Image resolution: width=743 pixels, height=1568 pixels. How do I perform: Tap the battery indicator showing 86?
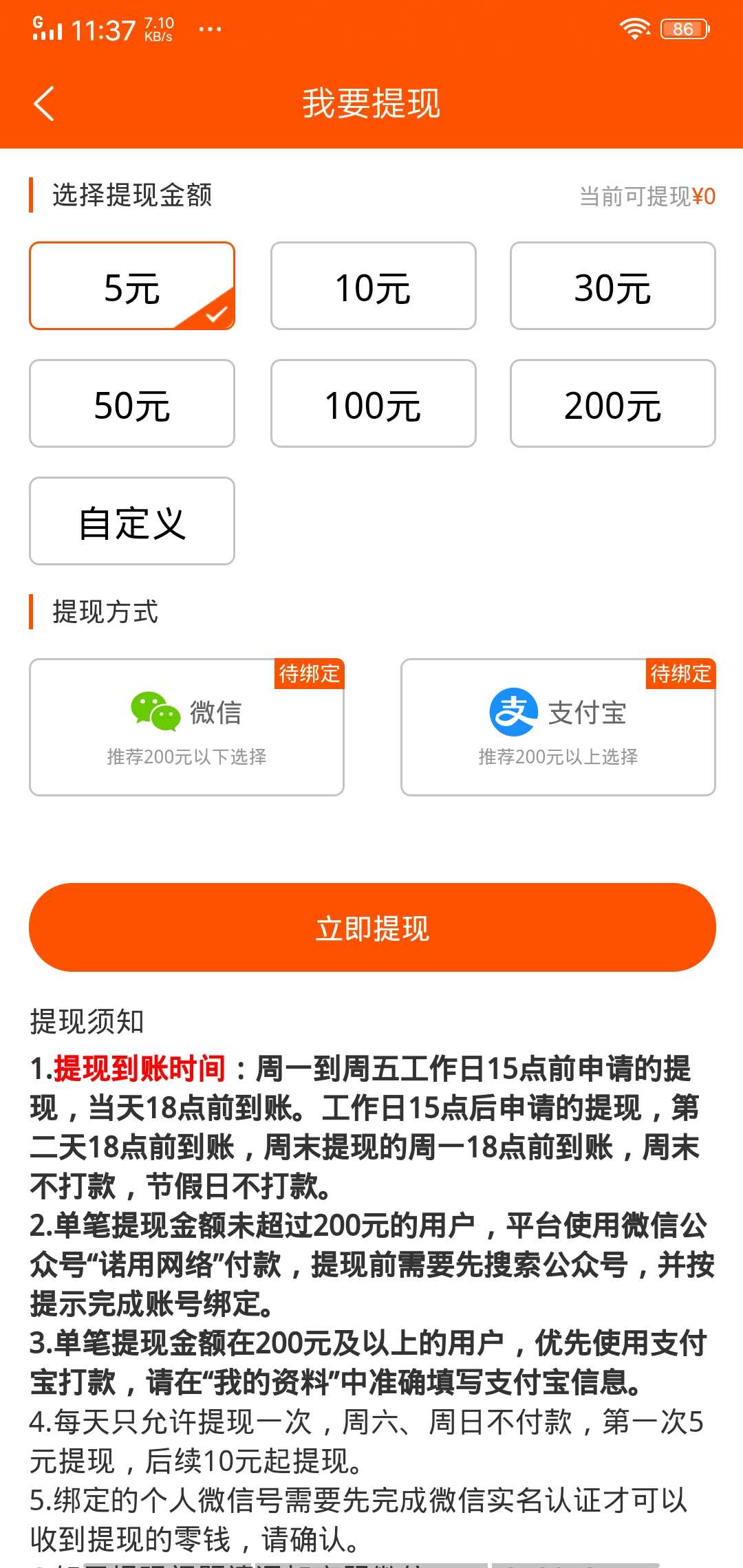coord(683,28)
